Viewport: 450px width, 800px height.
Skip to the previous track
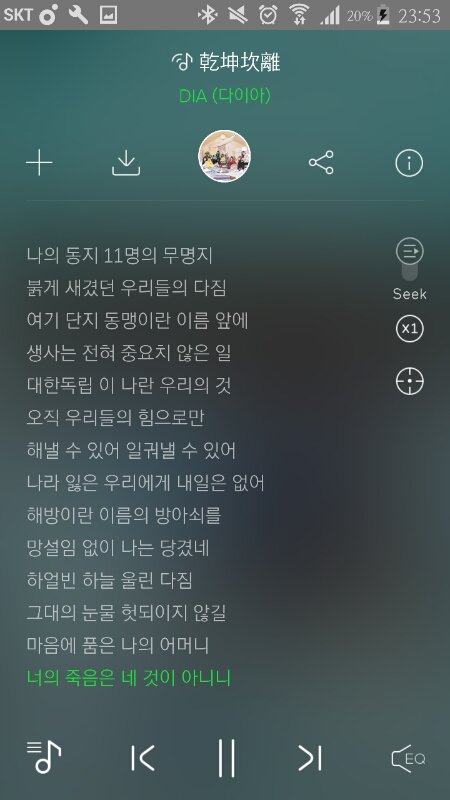click(142, 758)
